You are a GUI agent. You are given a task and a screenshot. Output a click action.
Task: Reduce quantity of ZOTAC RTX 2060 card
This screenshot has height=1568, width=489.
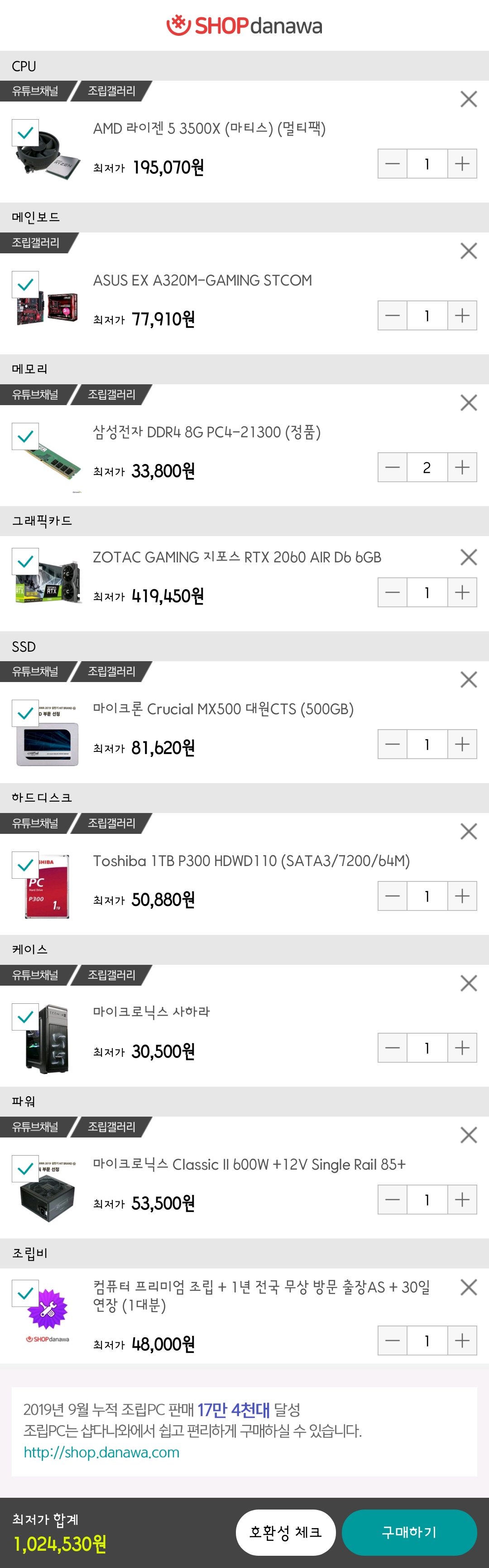click(x=392, y=592)
